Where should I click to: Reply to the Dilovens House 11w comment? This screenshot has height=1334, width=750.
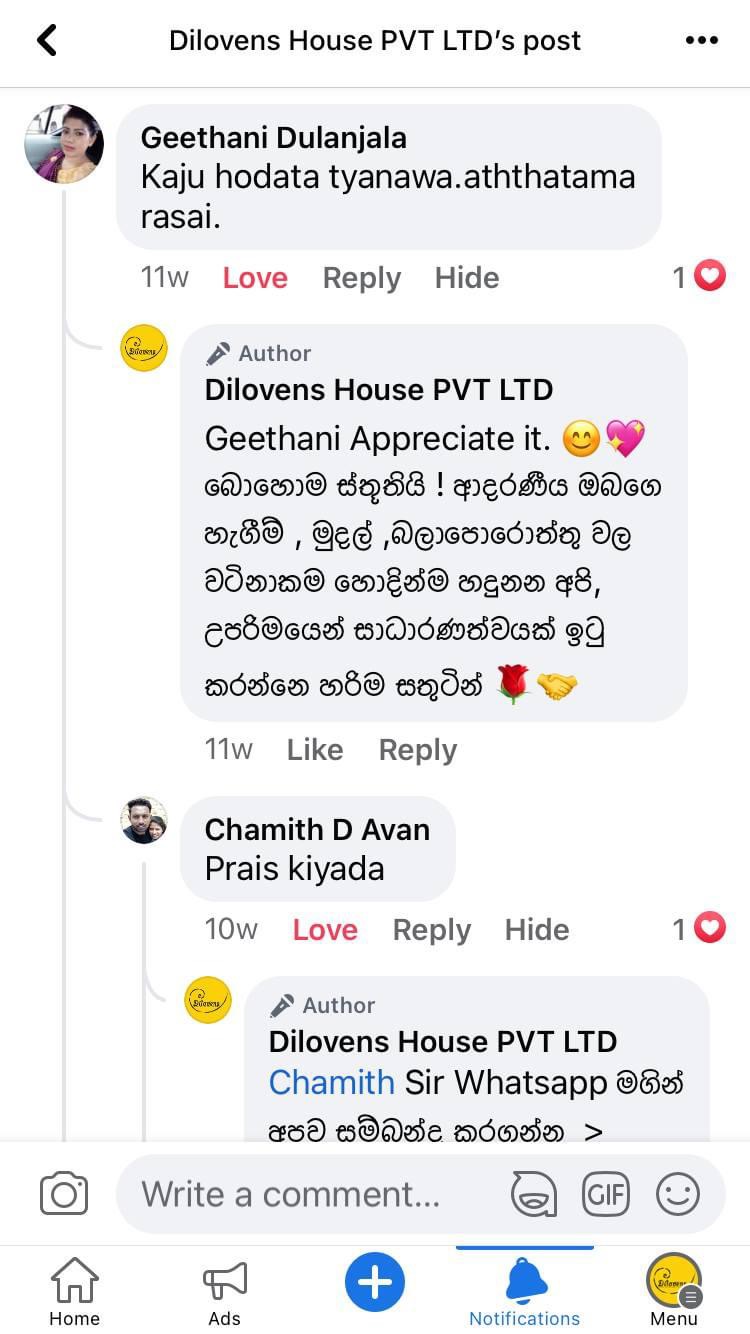click(x=417, y=750)
